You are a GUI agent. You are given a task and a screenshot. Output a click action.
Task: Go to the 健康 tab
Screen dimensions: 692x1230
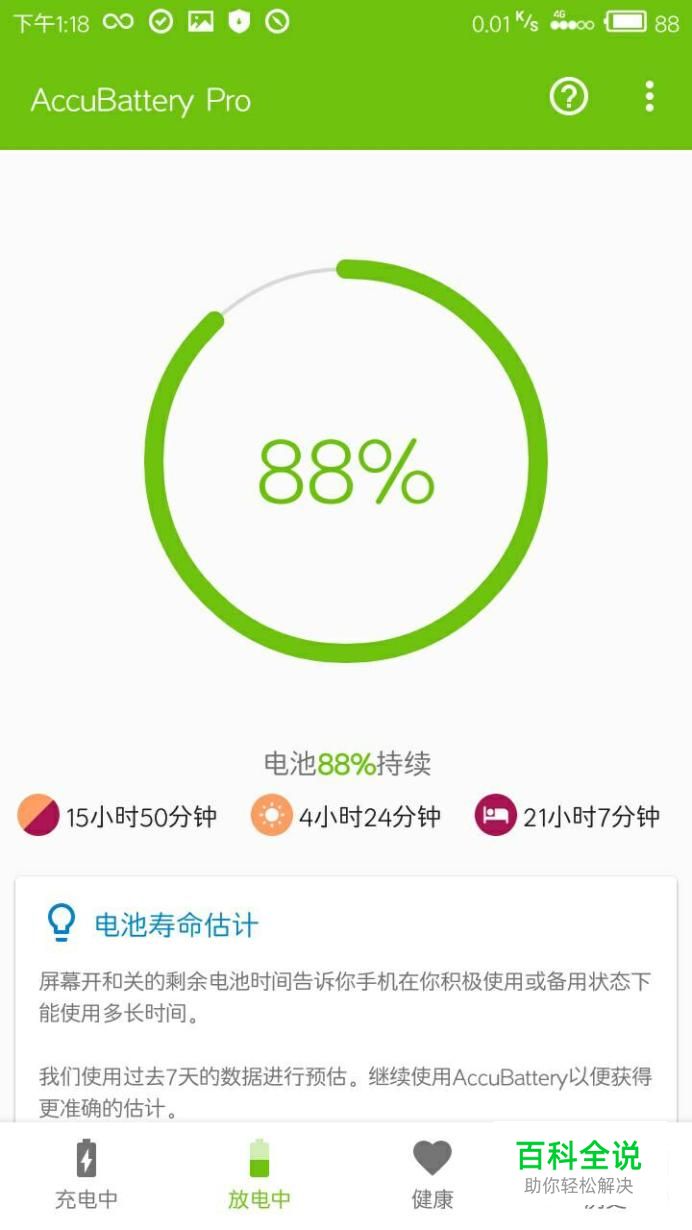click(x=432, y=1175)
